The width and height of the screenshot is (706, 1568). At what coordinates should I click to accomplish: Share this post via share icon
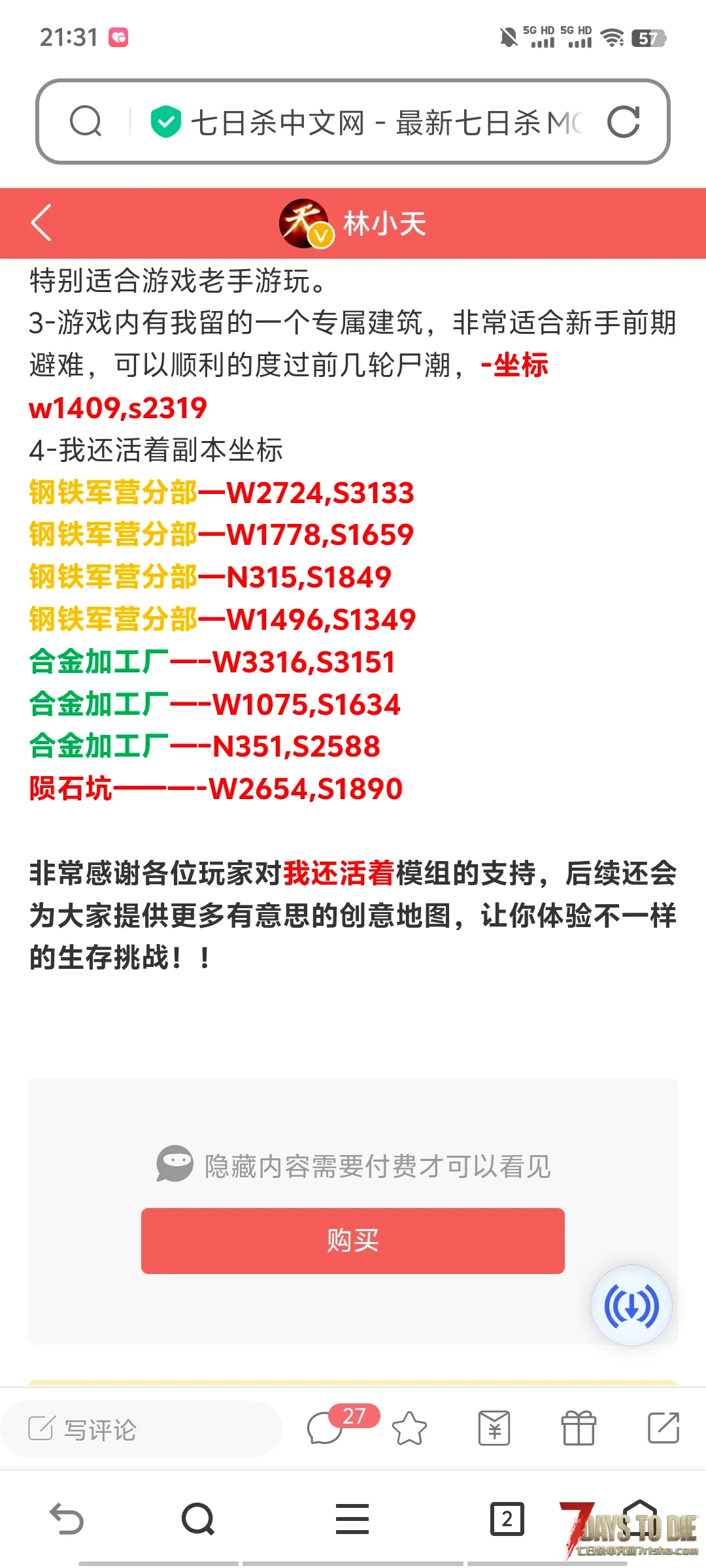[x=664, y=1428]
